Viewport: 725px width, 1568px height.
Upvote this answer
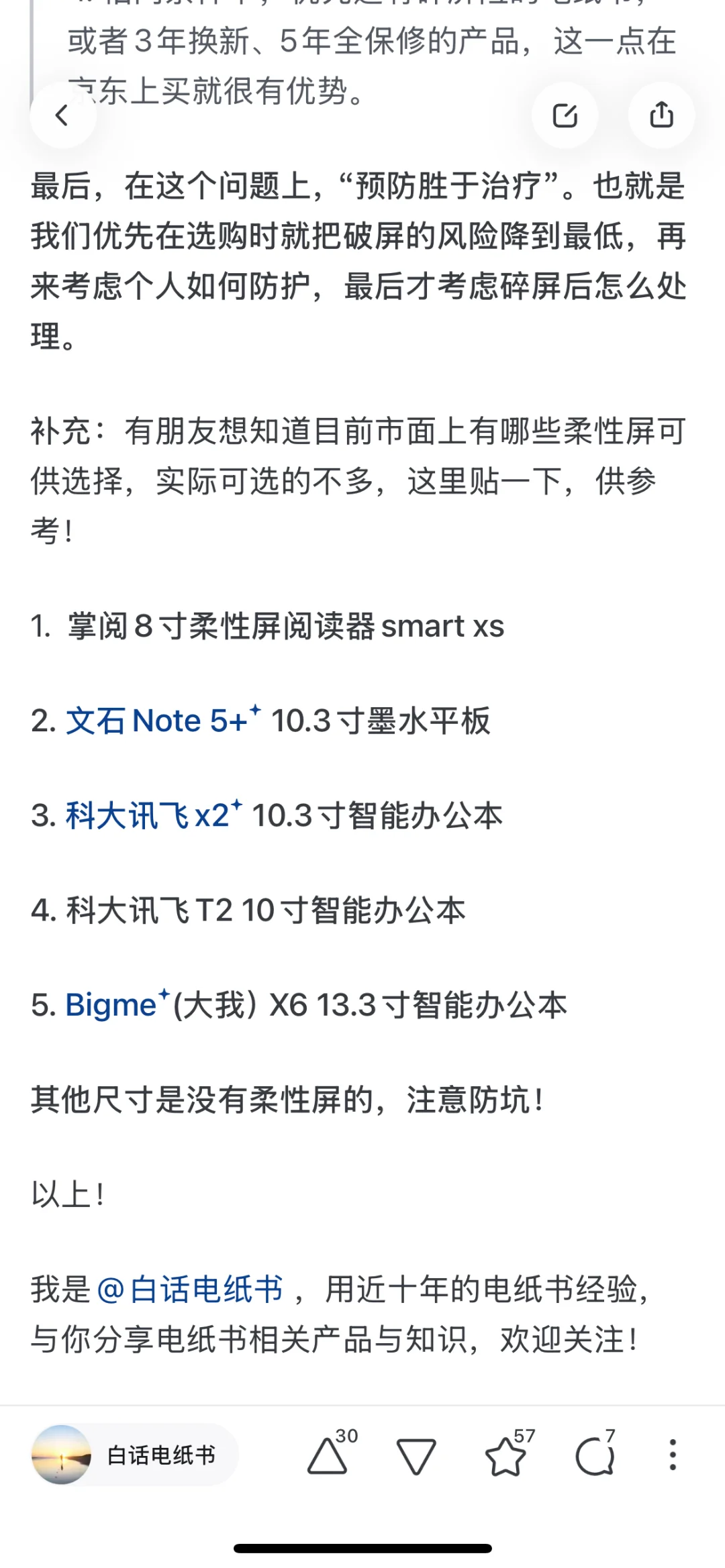329,1455
